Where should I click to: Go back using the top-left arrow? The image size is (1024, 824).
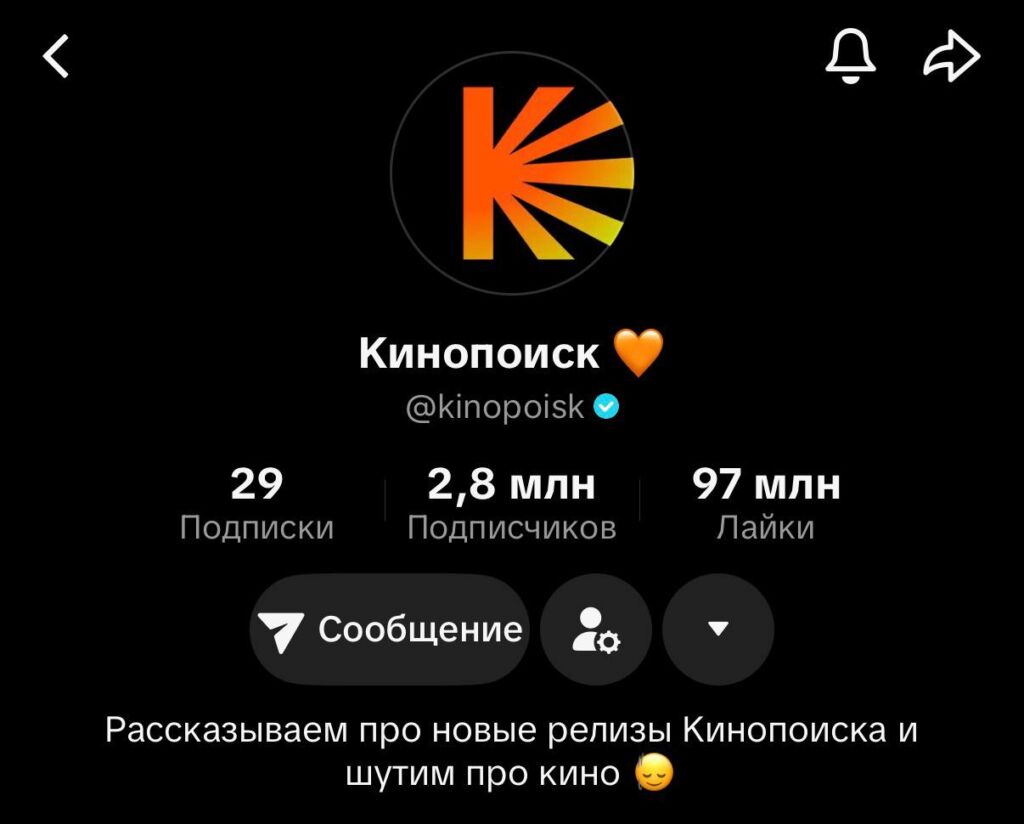coord(57,58)
